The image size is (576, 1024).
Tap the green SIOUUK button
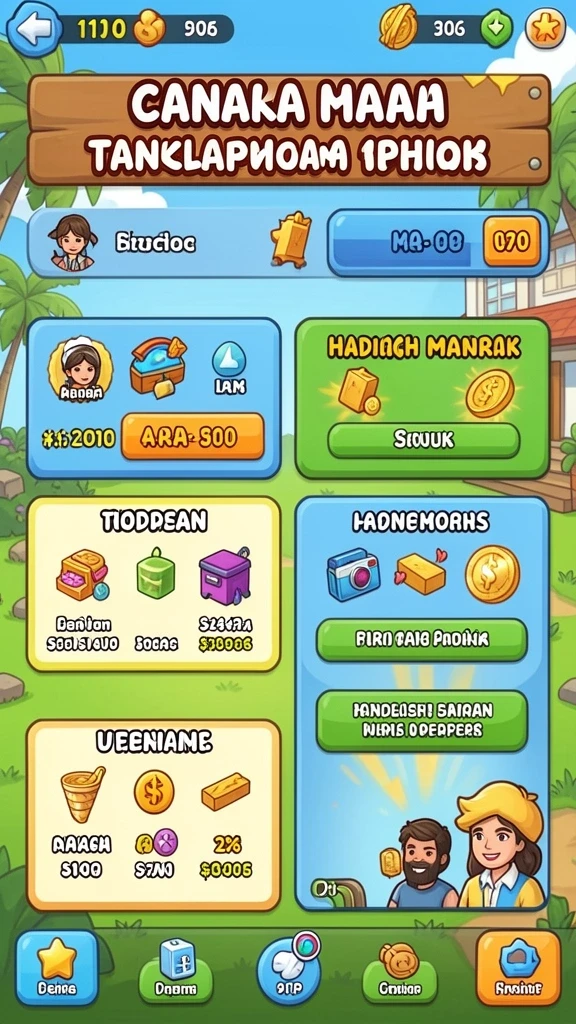pyautogui.click(x=423, y=441)
